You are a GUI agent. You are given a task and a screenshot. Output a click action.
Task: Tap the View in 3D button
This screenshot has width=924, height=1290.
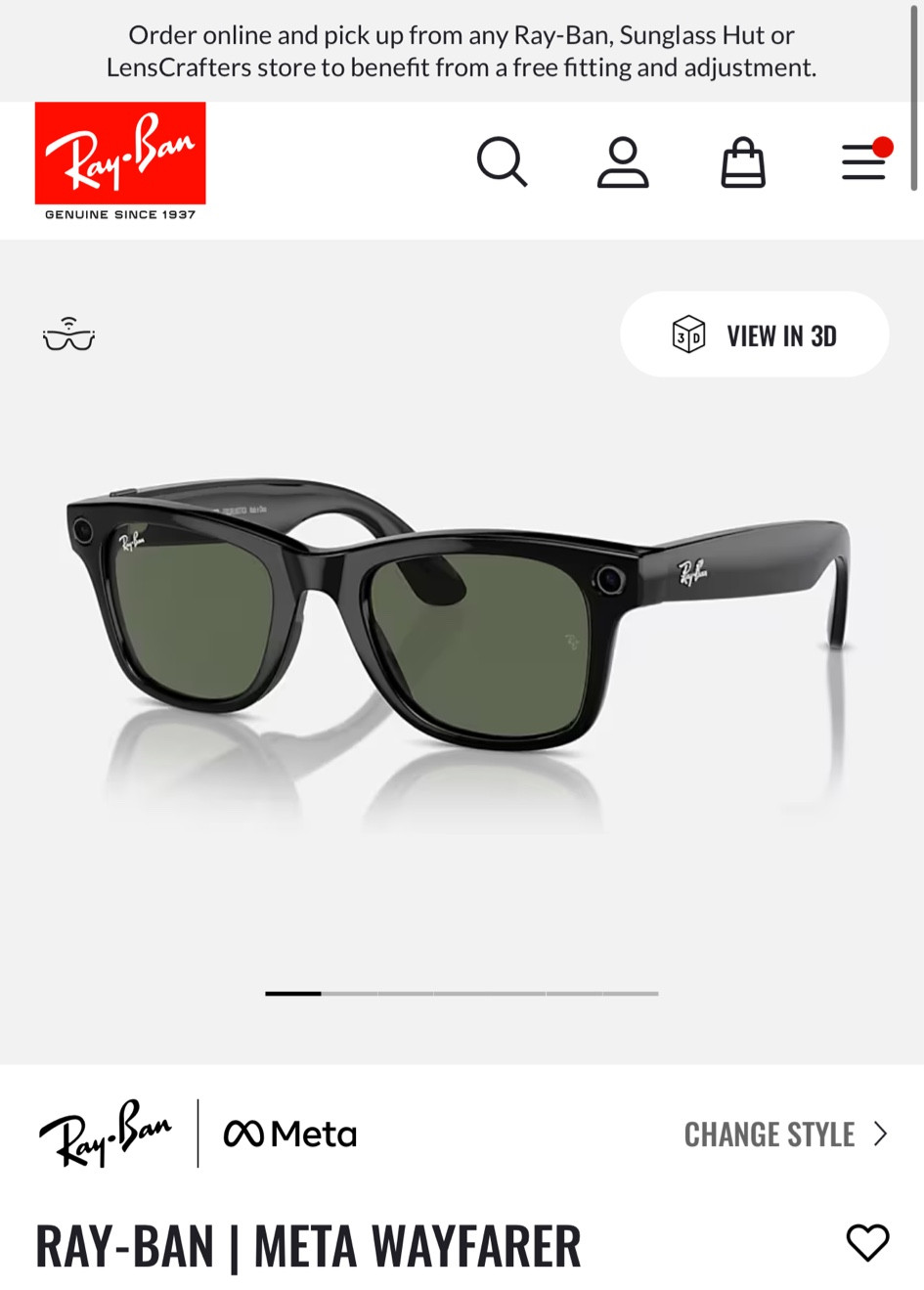tap(755, 334)
